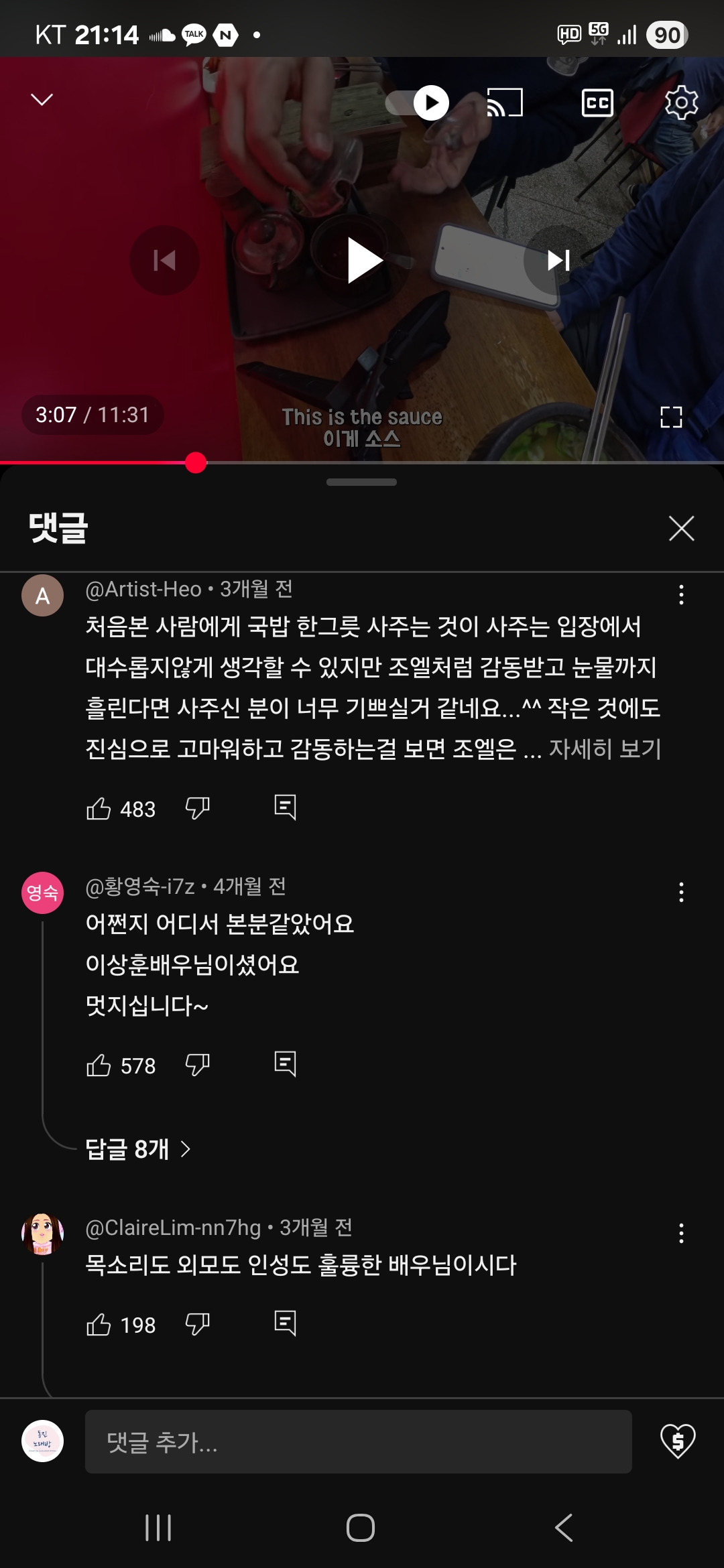
Task: Minimize the video player with down chevron
Action: pos(42,100)
